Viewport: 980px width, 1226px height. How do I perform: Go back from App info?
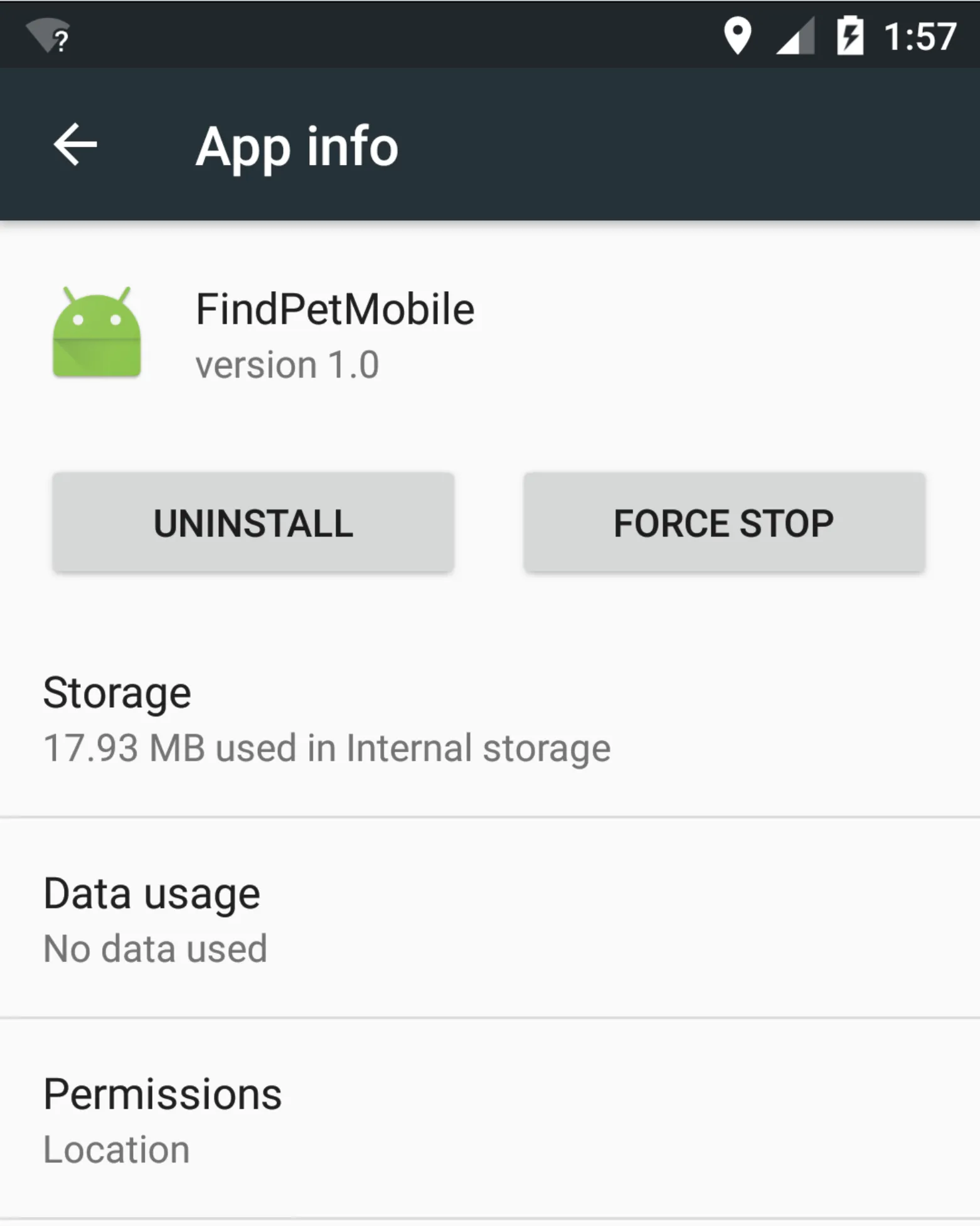click(75, 145)
